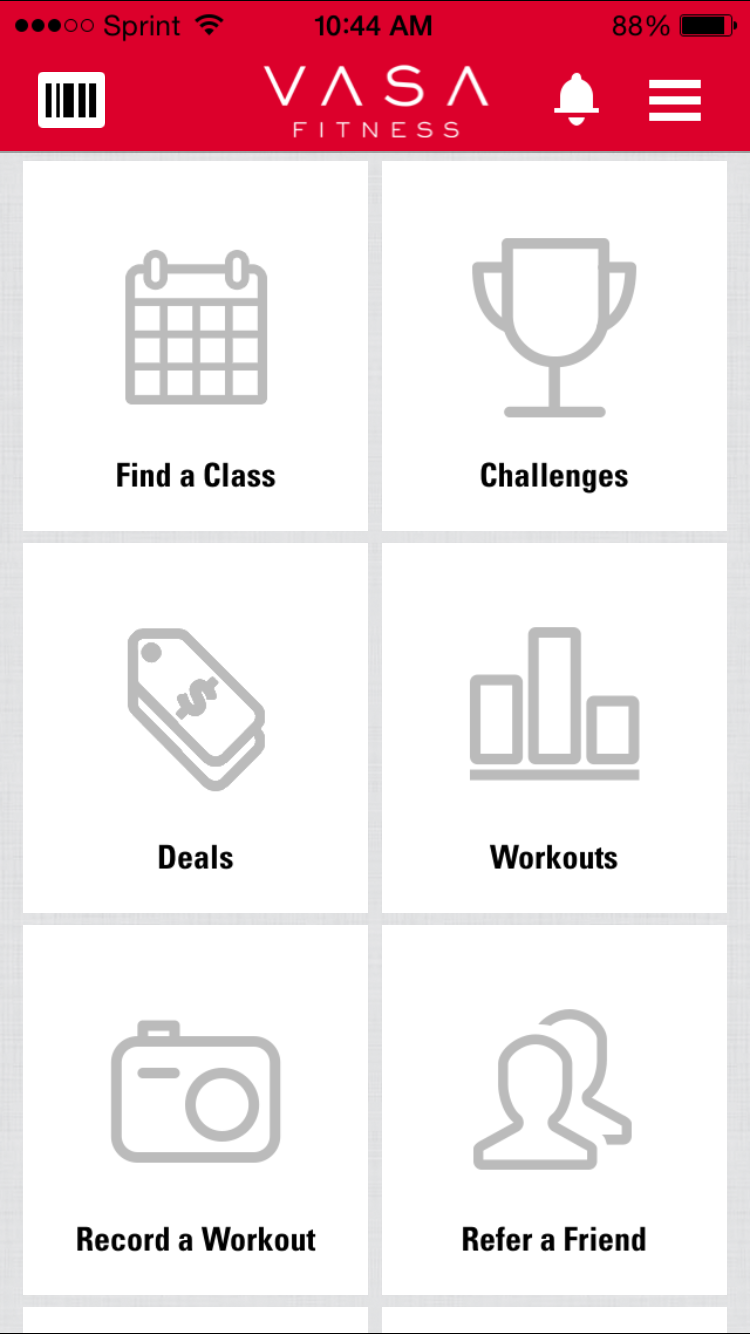The image size is (750, 1334).
Task: Tap the time display showing 10:44 AM
Action: 373,26
